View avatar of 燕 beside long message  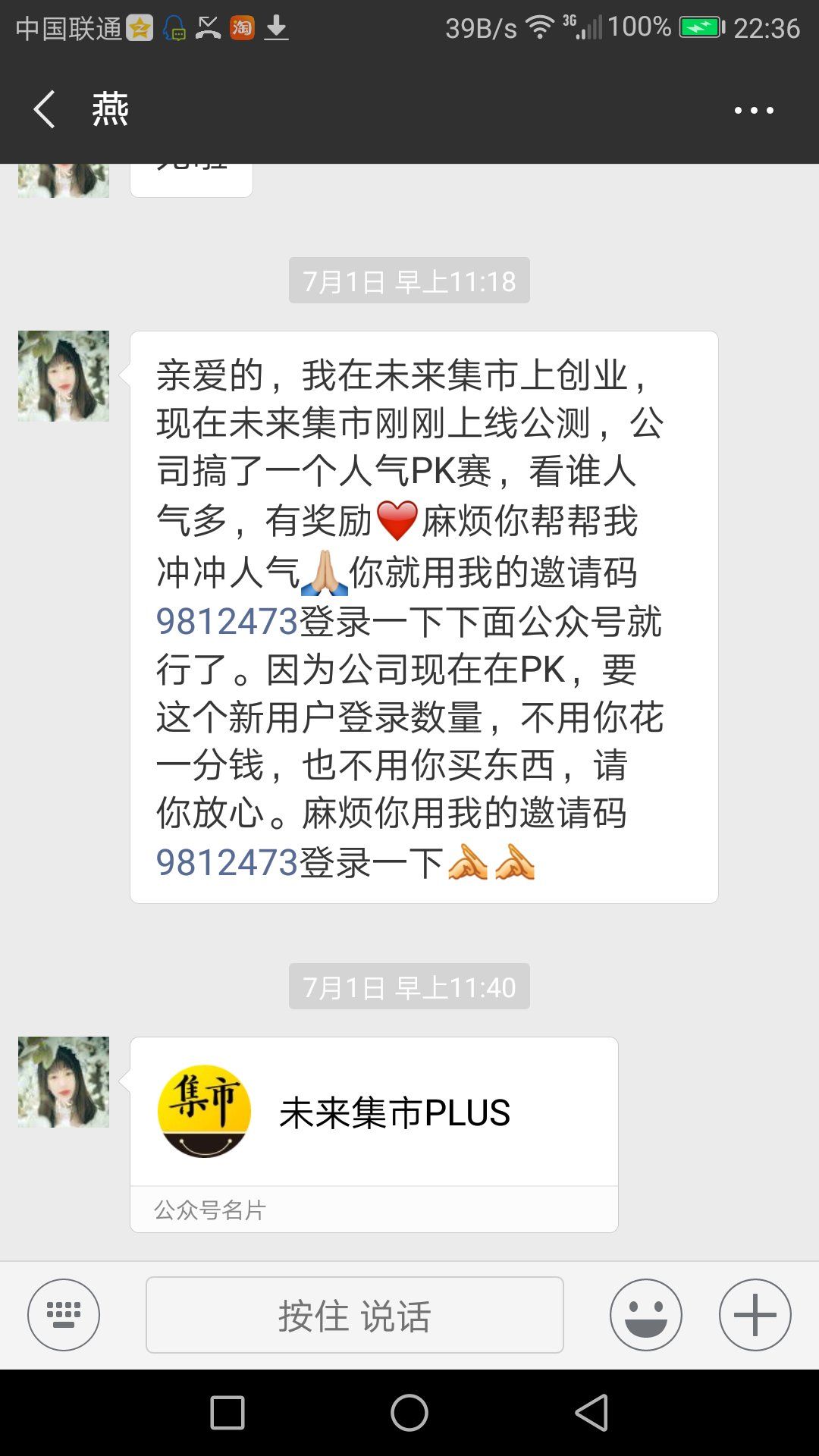[x=64, y=376]
